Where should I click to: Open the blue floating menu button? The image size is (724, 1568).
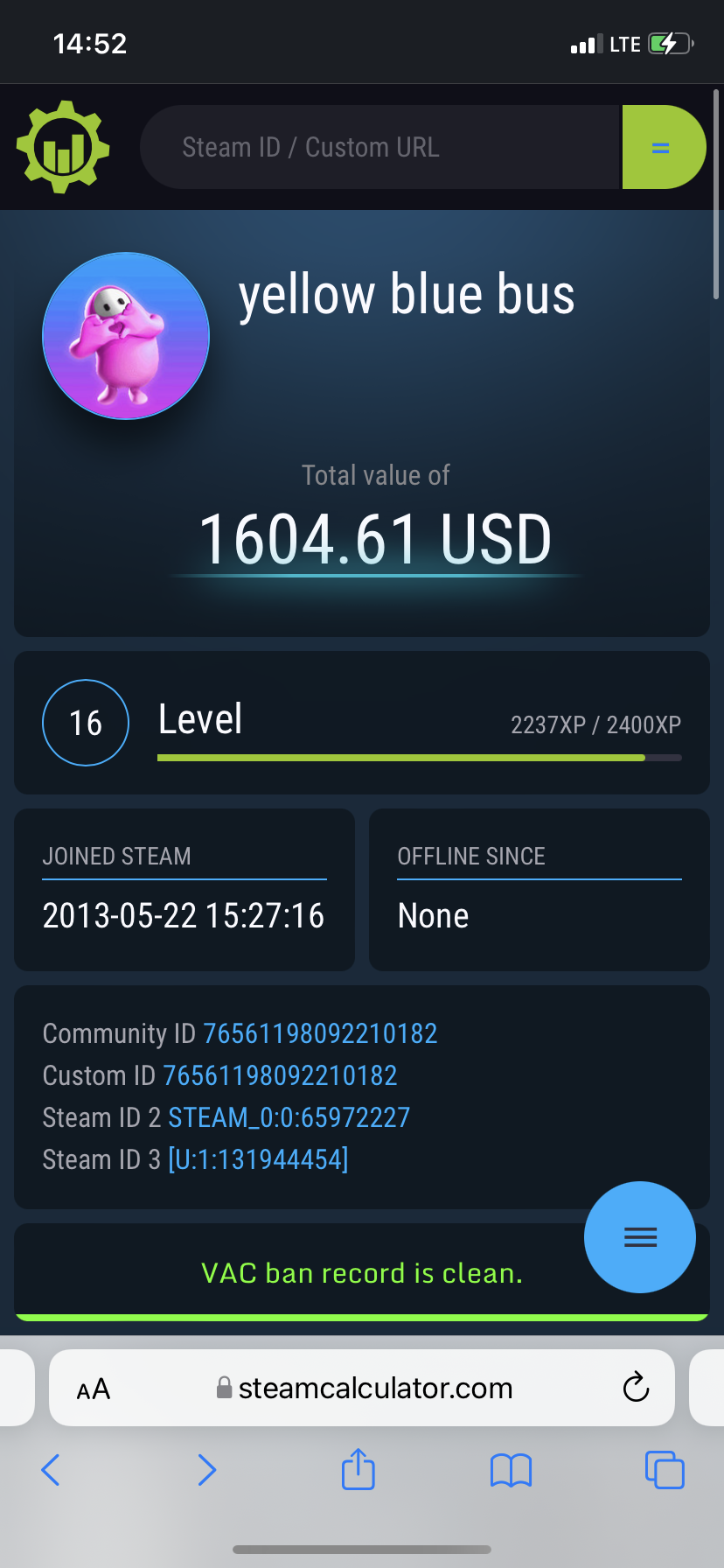click(x=640, y=1236)
